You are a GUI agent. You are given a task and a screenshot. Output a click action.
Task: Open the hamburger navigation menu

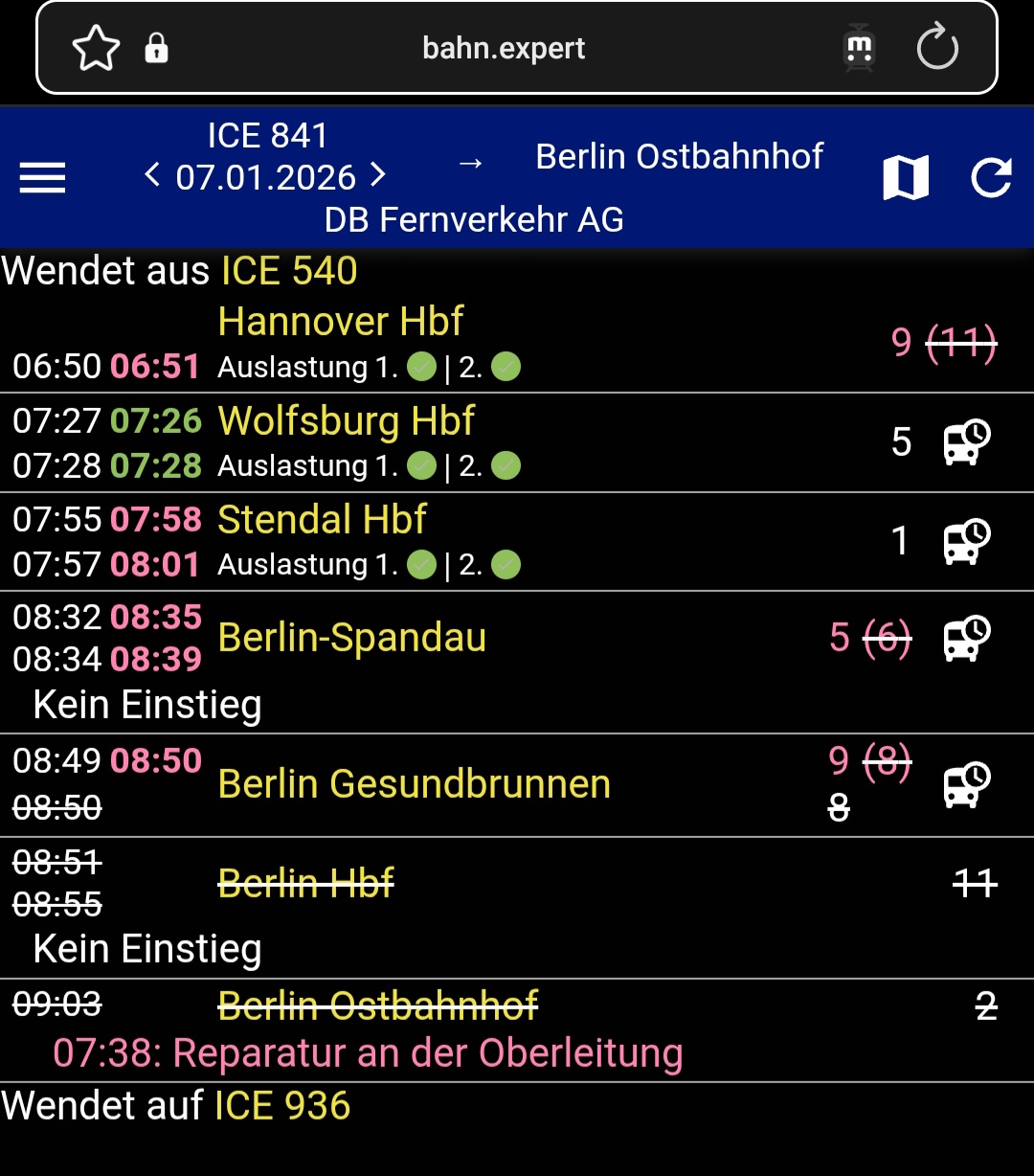(x=42, y=178)
